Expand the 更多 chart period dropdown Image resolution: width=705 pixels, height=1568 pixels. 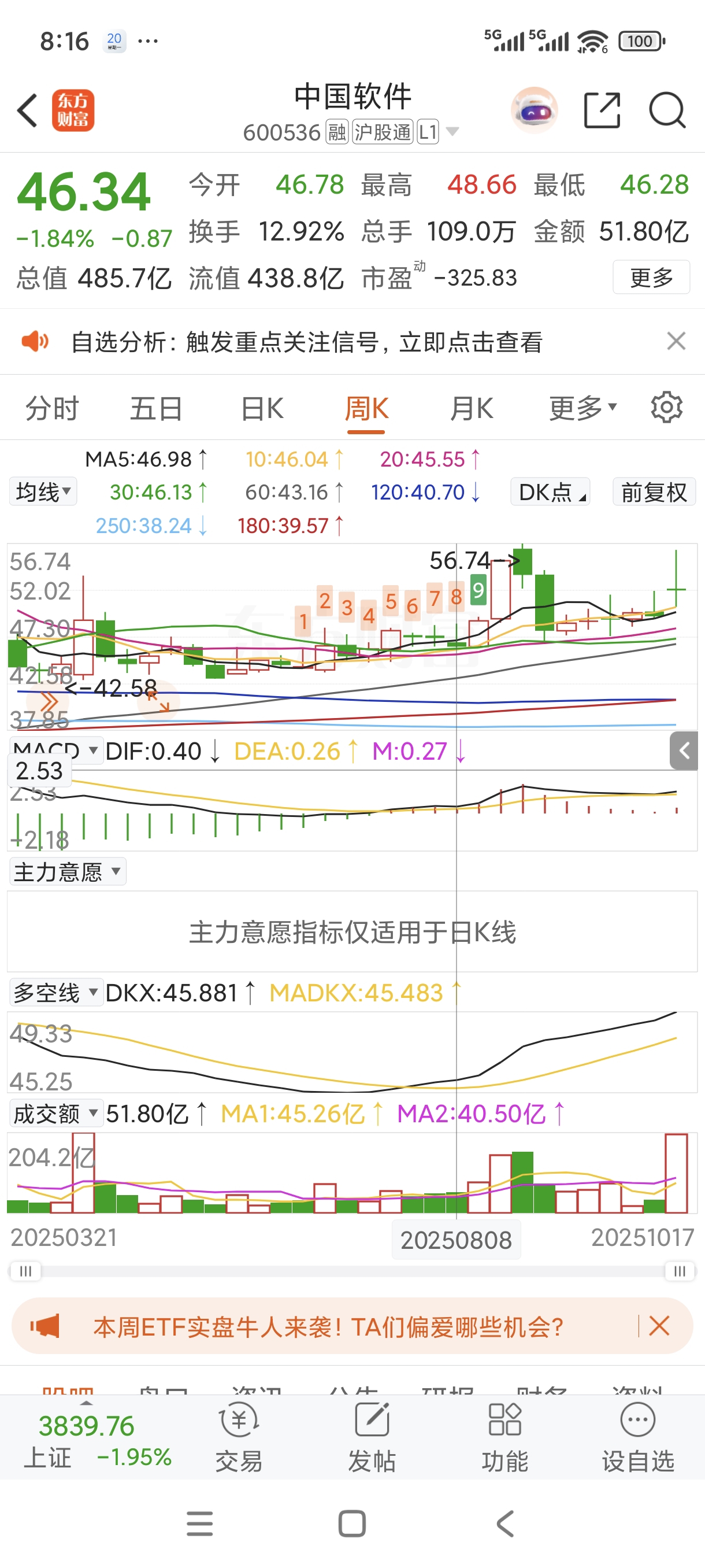tap(582, 408)
